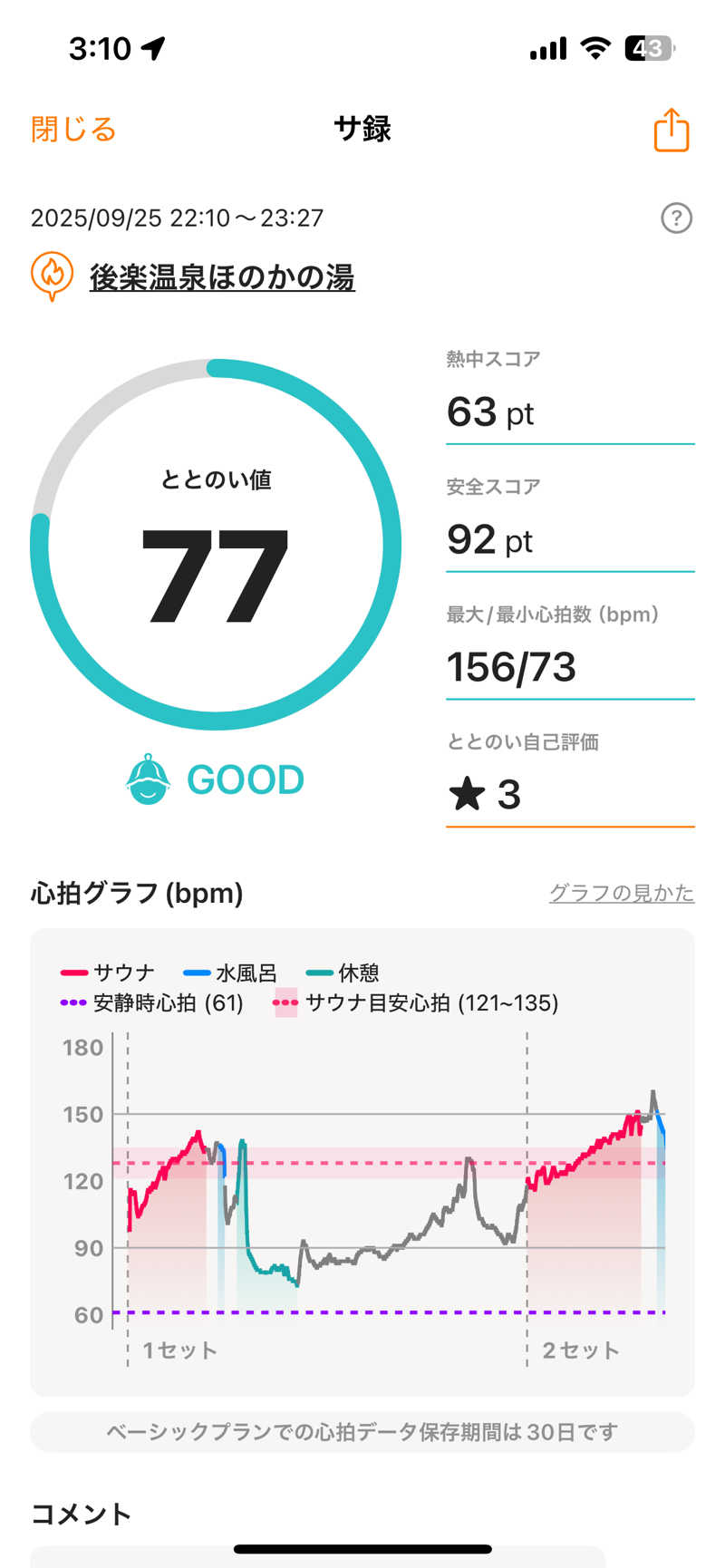Tap 閉じる to close this record

coord(73,130)
